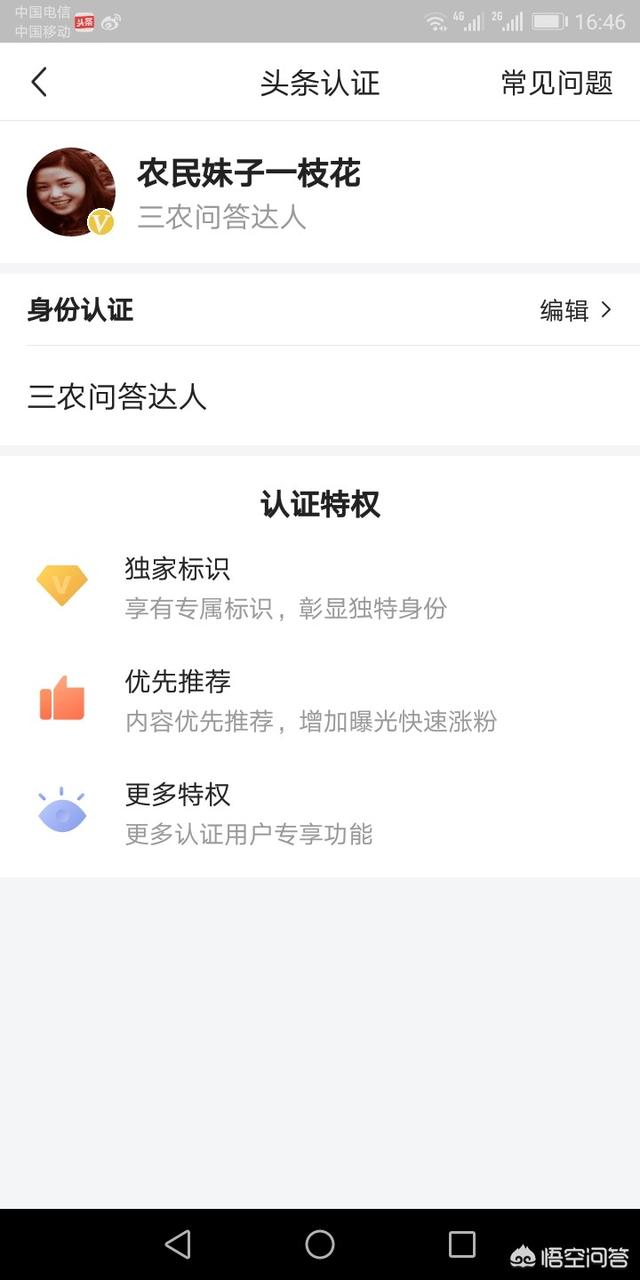Viewport: 640px width, 1280px height.
Task: Open 常见问题 in the top bar
Action: 556,82
